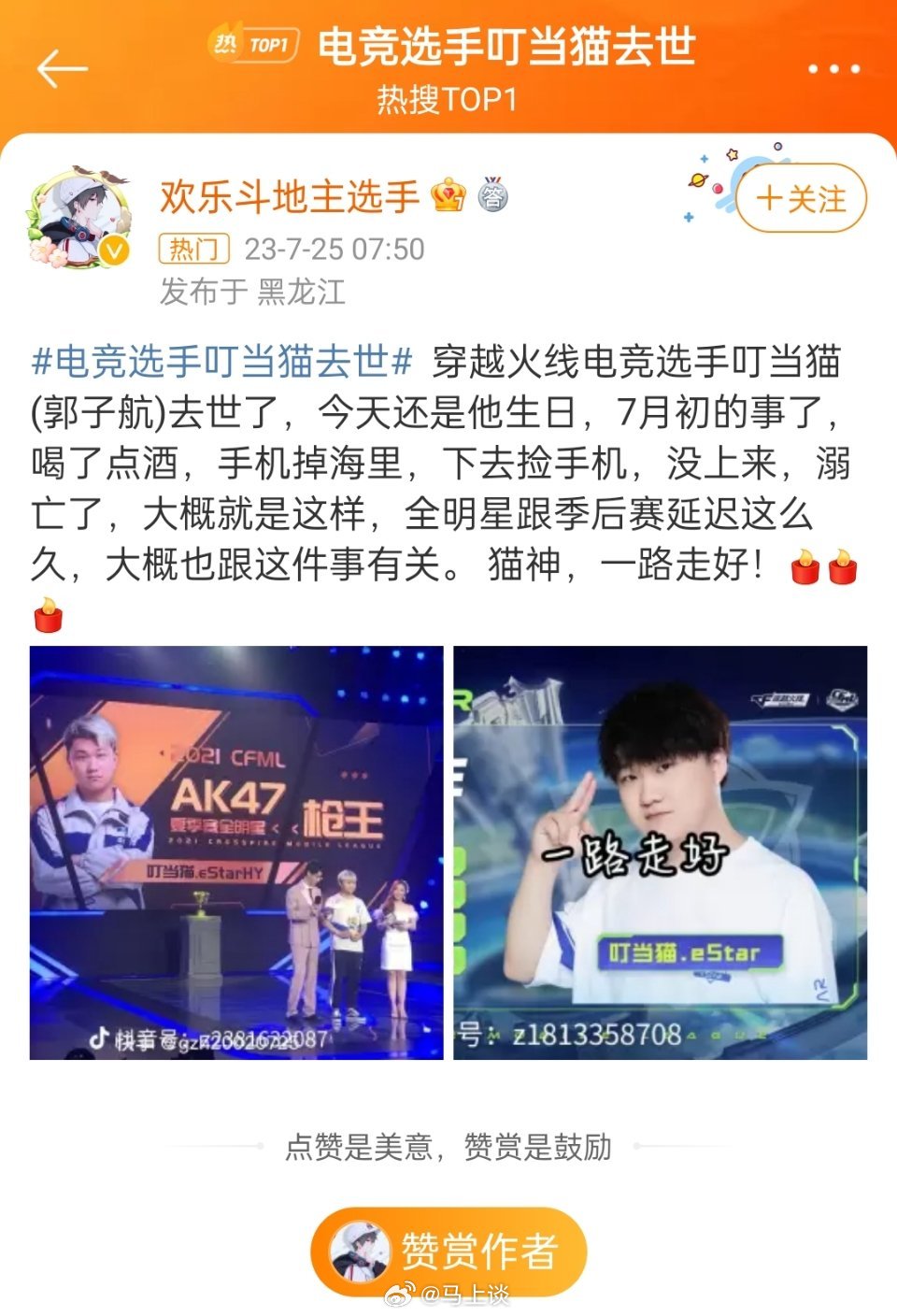Click the orange V verification badge on the avatar

pos(112,248)
